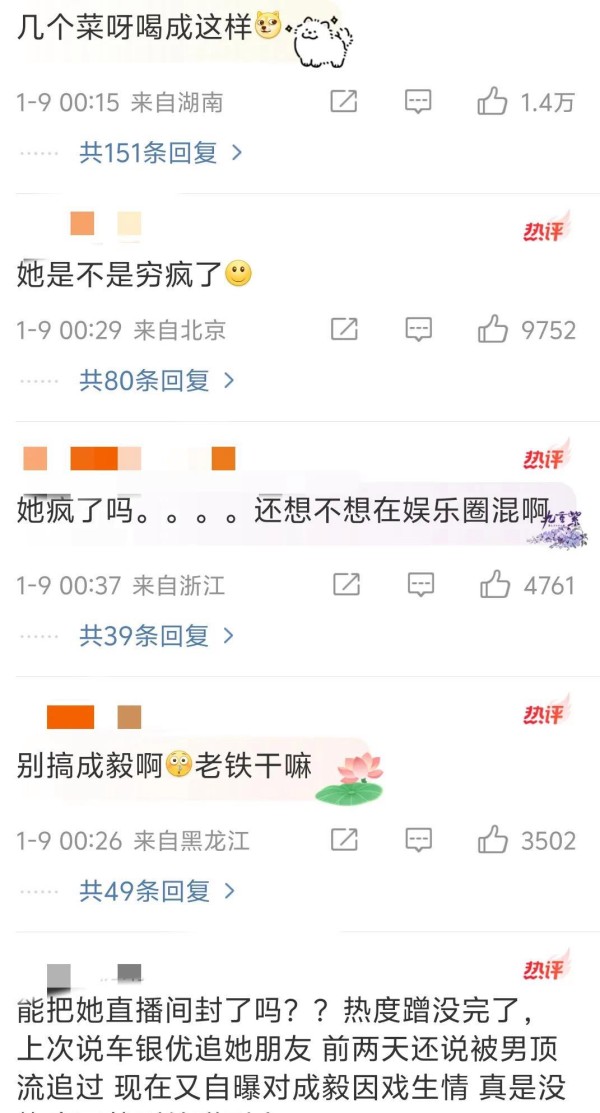Reply to the comment from 湖南
Screen dimensions: 600x1113
pos(418,102)
